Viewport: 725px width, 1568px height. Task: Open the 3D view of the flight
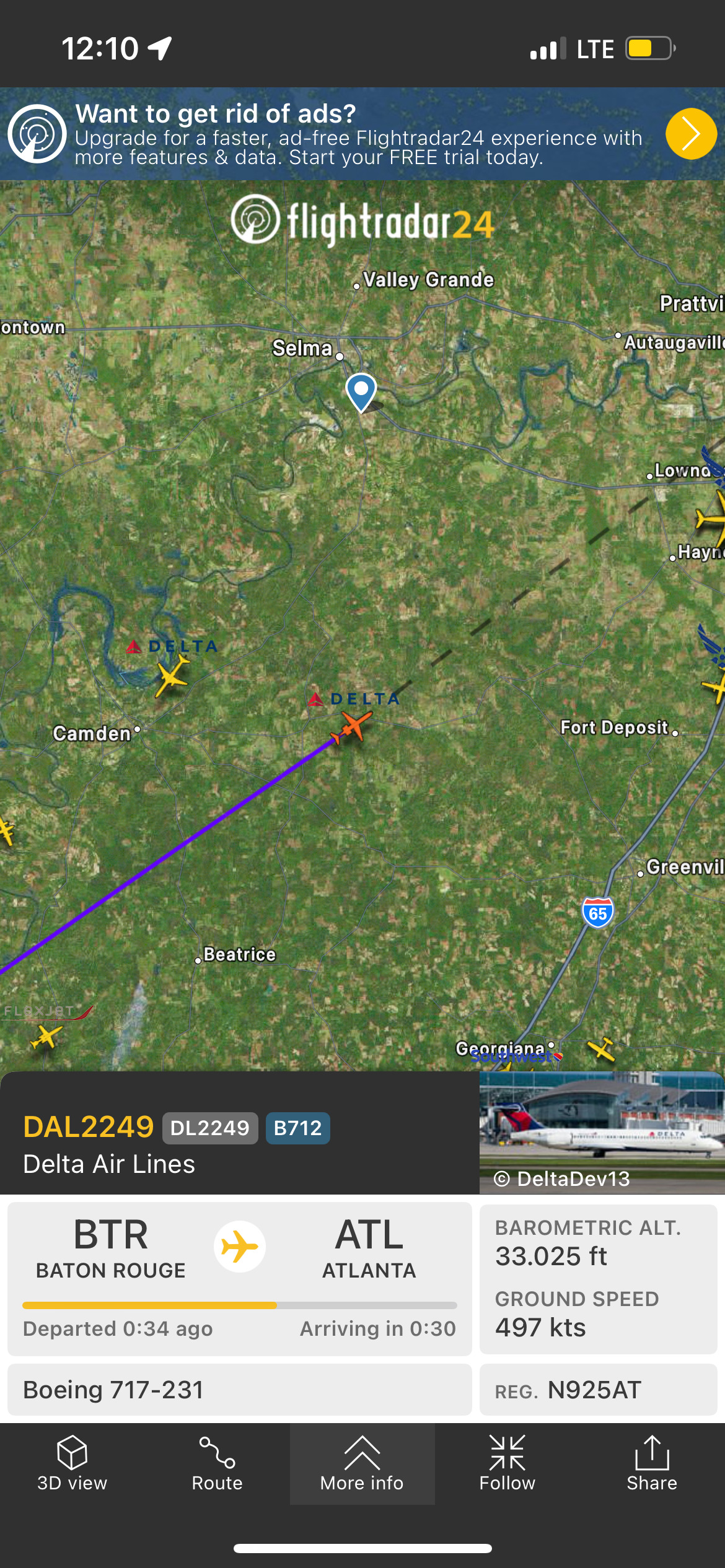pos(72,1463)
